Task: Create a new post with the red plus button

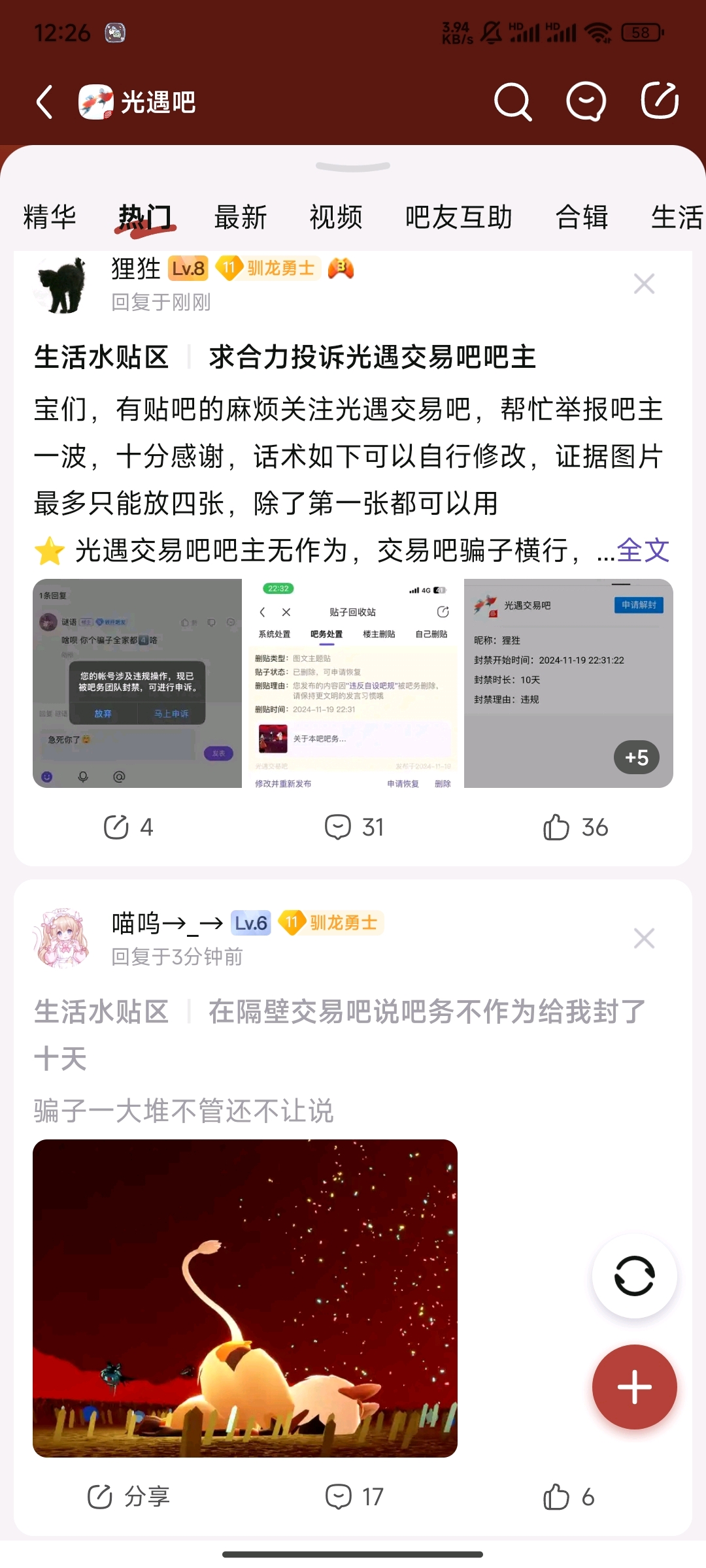Action: 634,1387
